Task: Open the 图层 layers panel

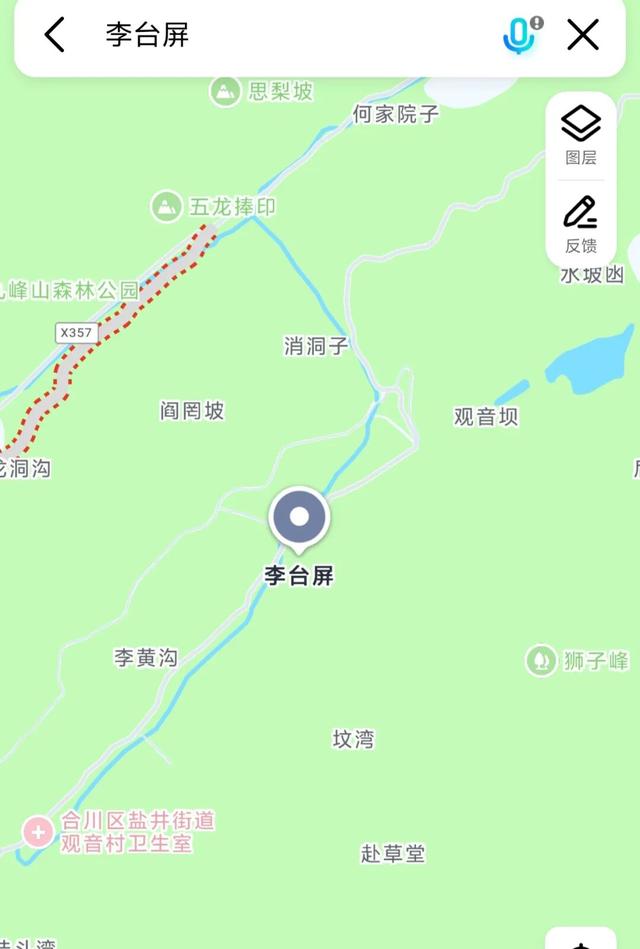Action: tap(581, 134)
